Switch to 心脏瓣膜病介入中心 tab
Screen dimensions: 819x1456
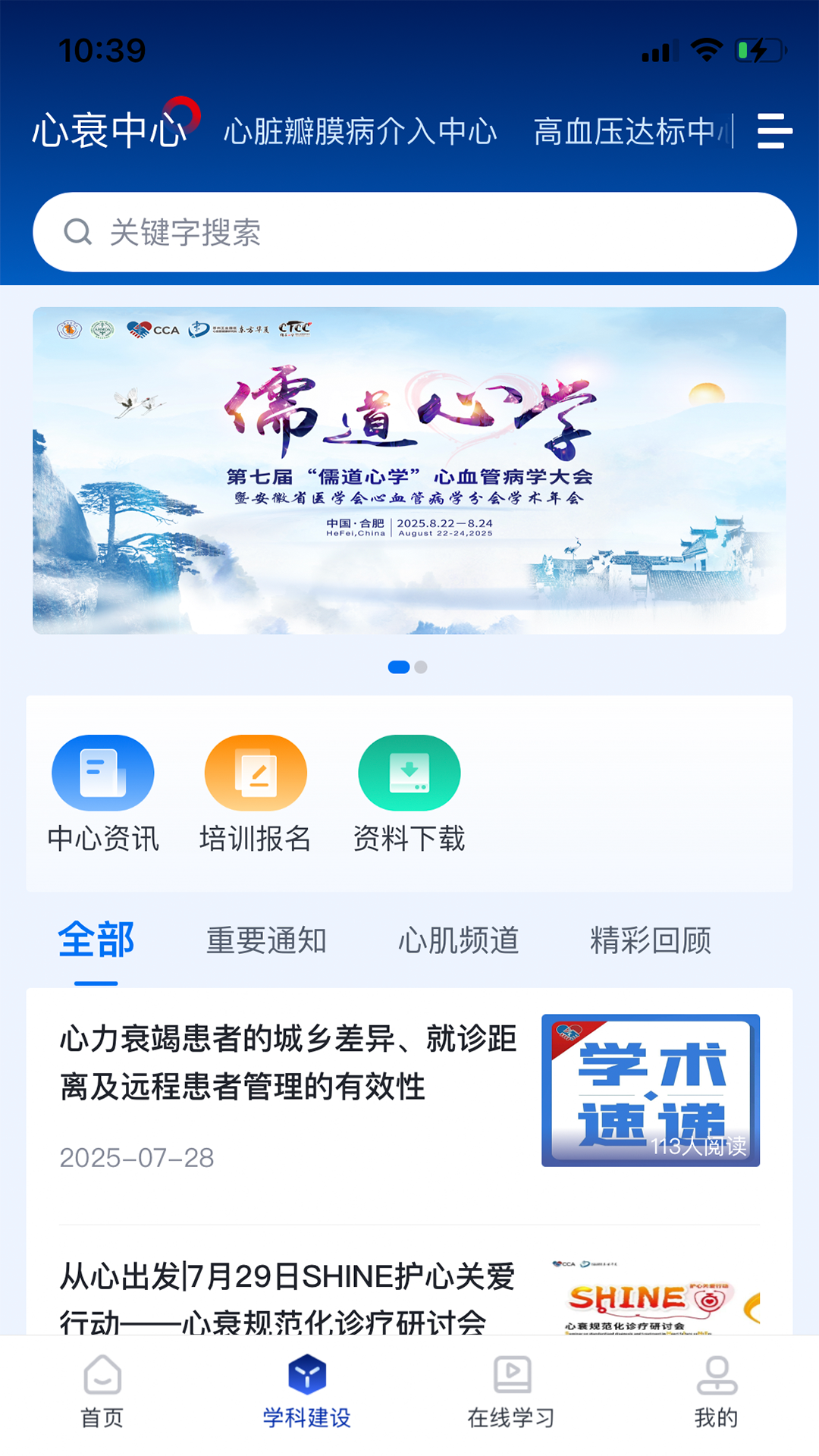click(360, 132)
